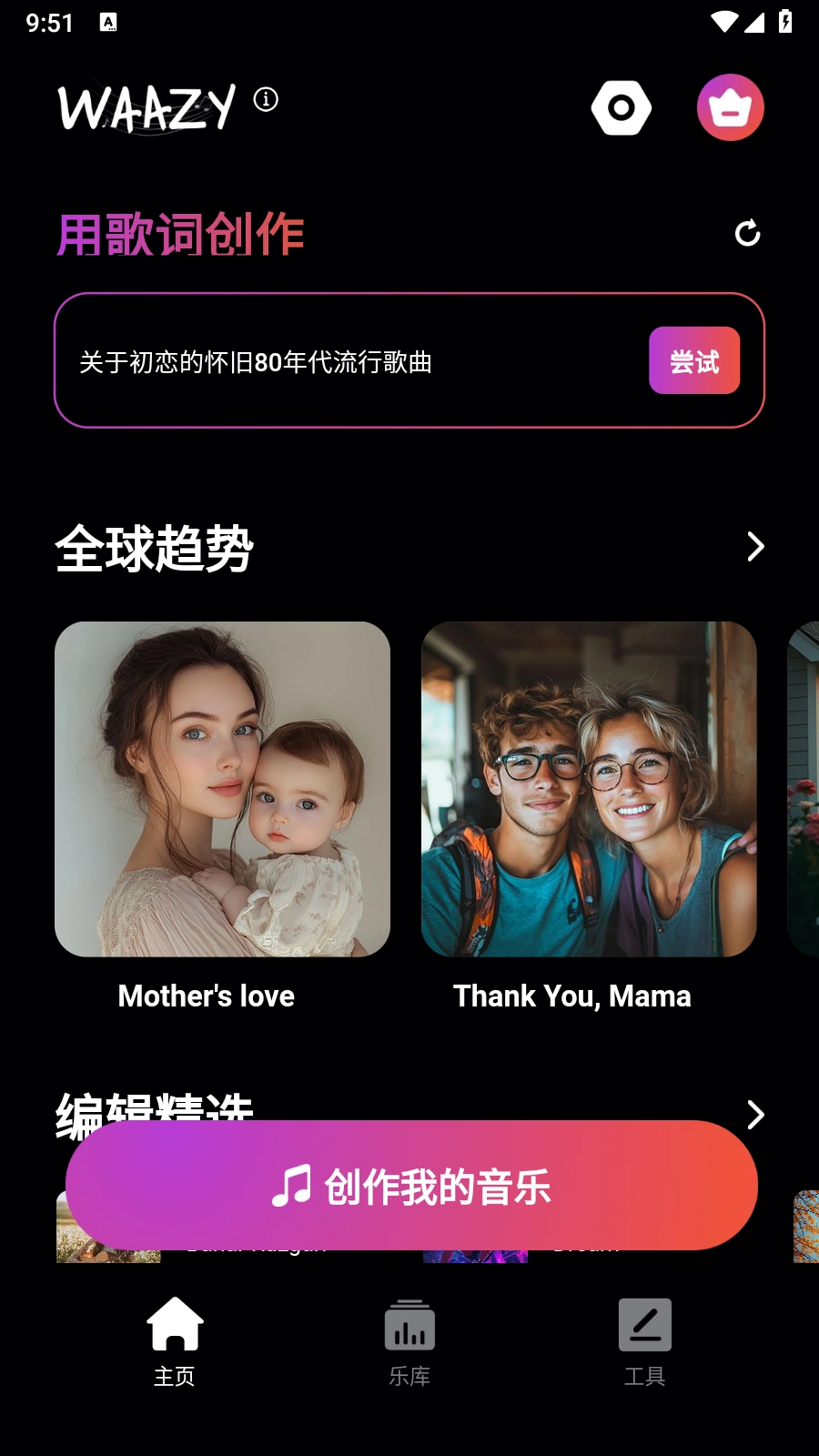Select the 80s first-love lyric prompt field

(346, 361)
